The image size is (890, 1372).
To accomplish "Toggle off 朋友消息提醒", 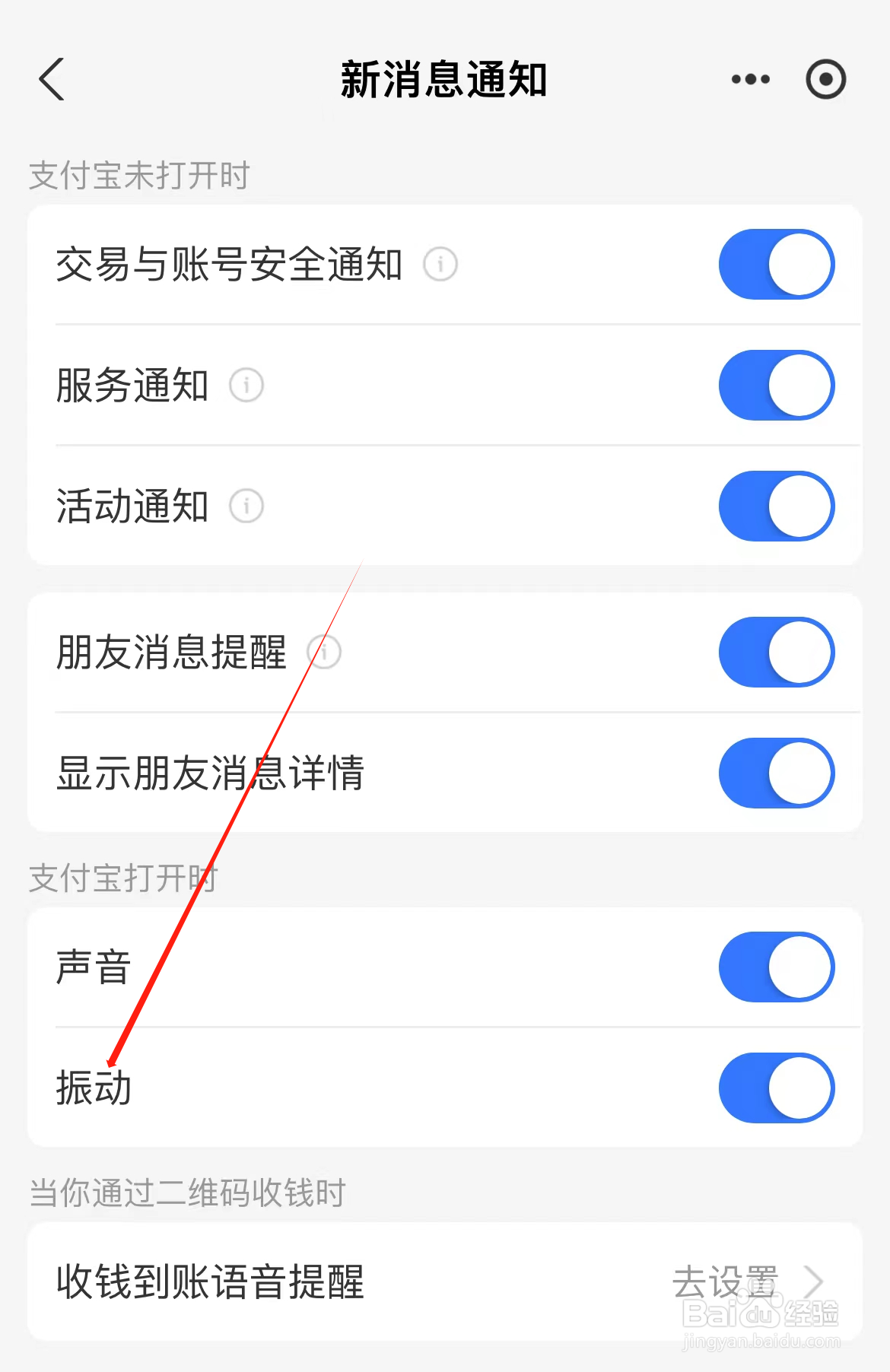I will tap(775, 652).
